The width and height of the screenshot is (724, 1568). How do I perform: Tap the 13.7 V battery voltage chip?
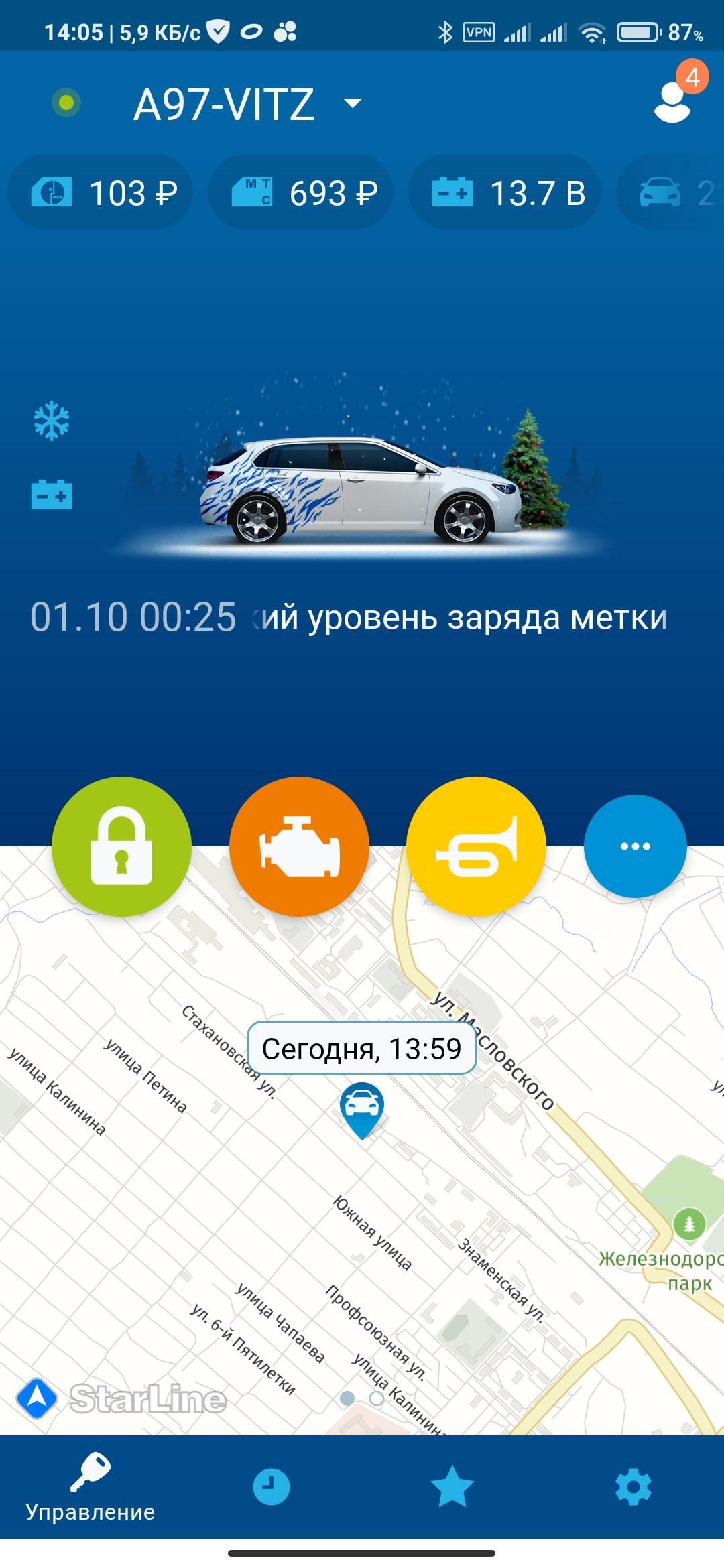(504, 193)
